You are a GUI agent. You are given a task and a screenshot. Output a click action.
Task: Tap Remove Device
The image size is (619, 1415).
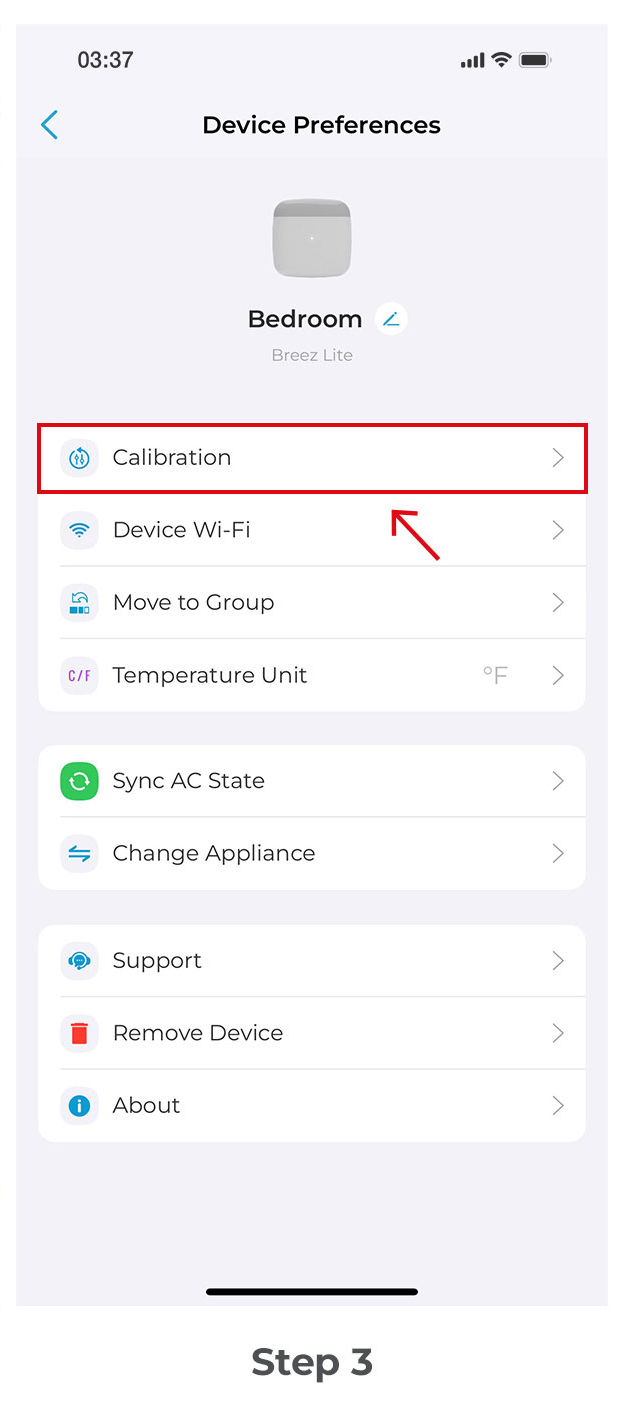[312, 1033]
